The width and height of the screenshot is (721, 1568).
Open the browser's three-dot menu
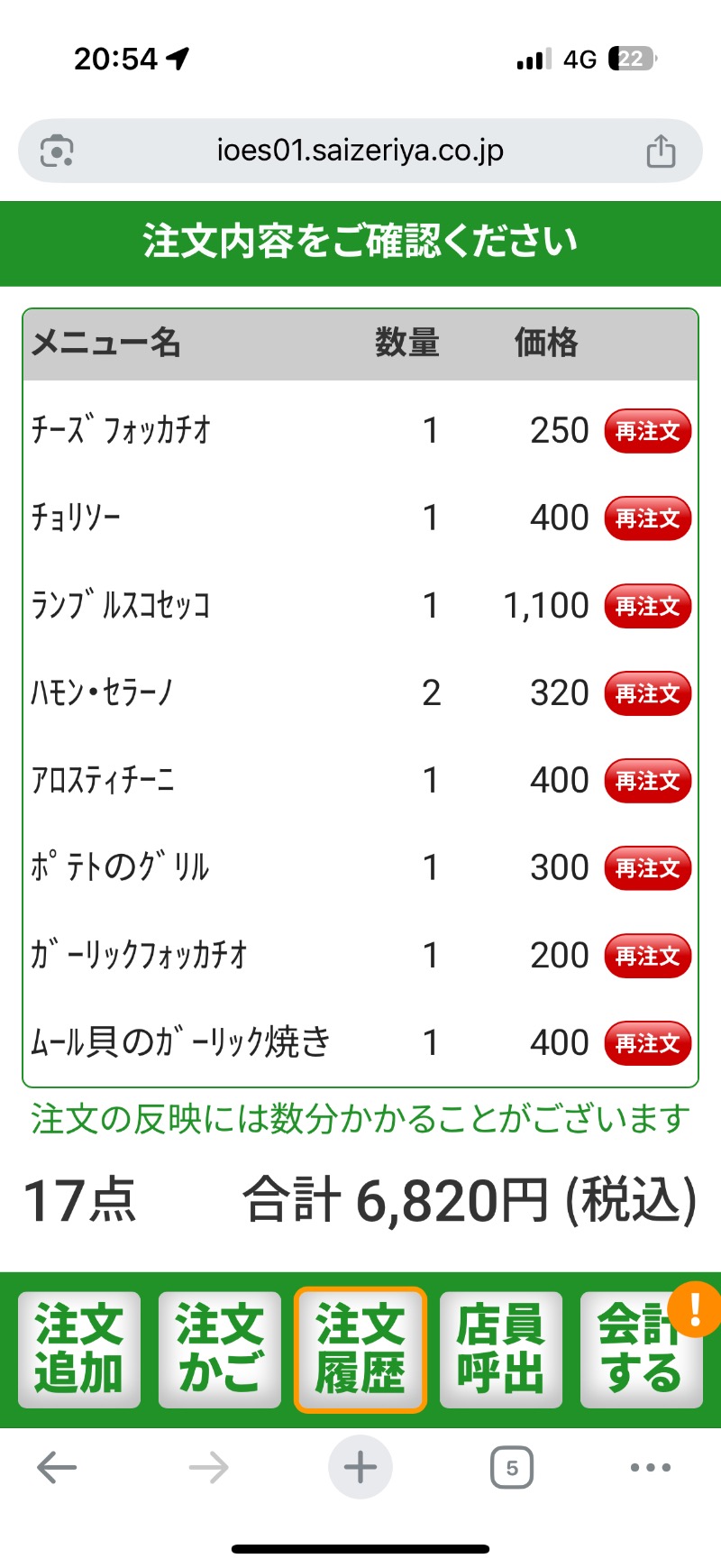click(x=651, y=1468)
